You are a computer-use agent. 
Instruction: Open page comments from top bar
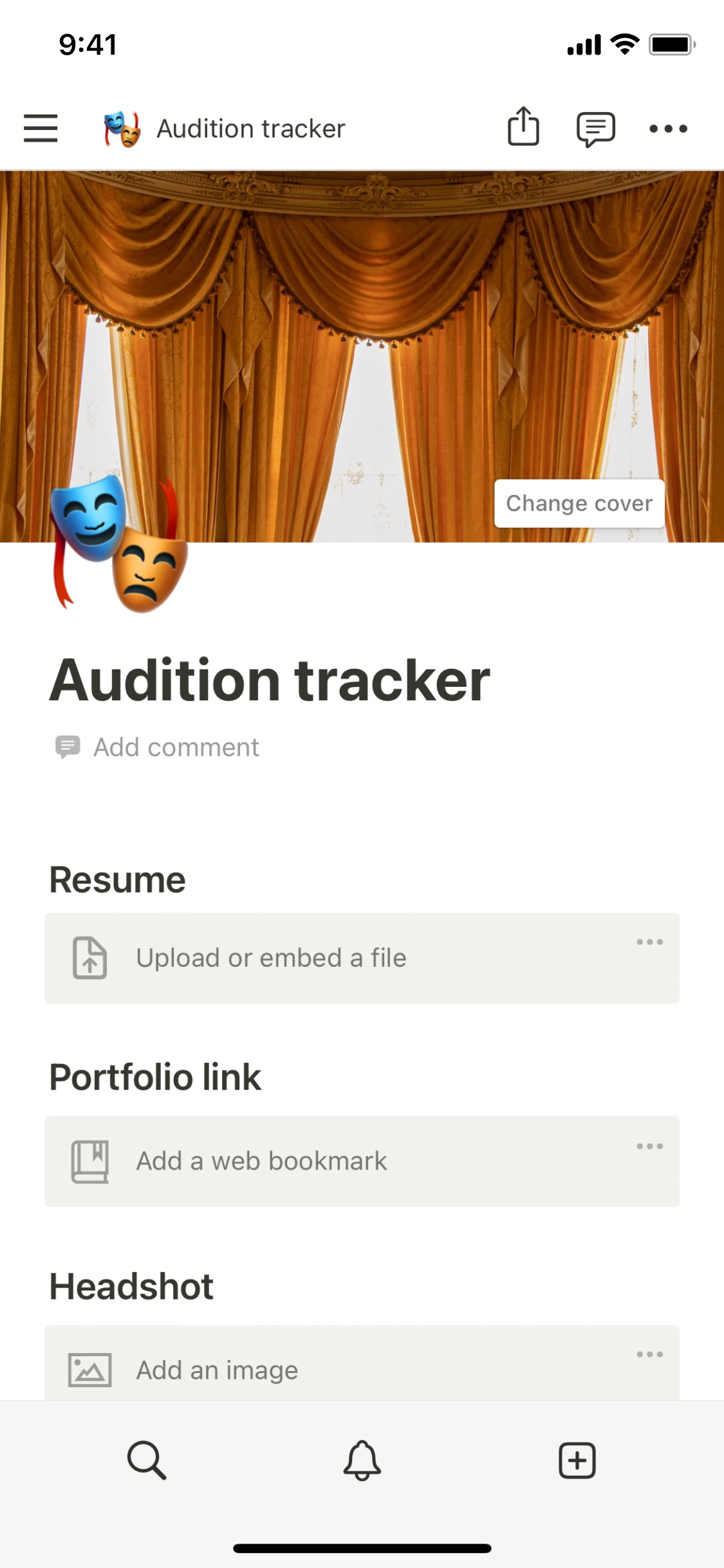point(595,128)
